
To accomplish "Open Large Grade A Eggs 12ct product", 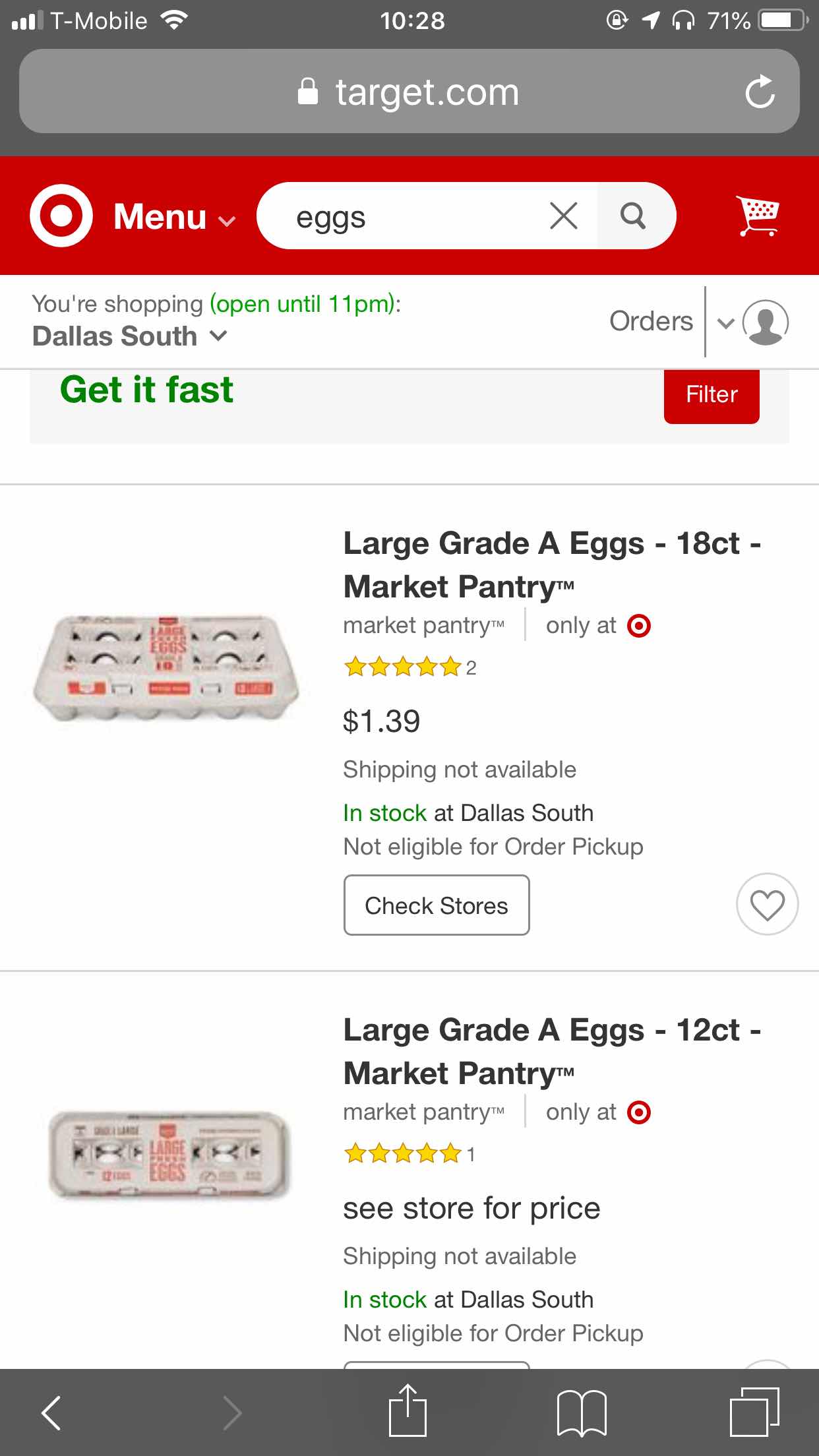I will click(552, 1052).
